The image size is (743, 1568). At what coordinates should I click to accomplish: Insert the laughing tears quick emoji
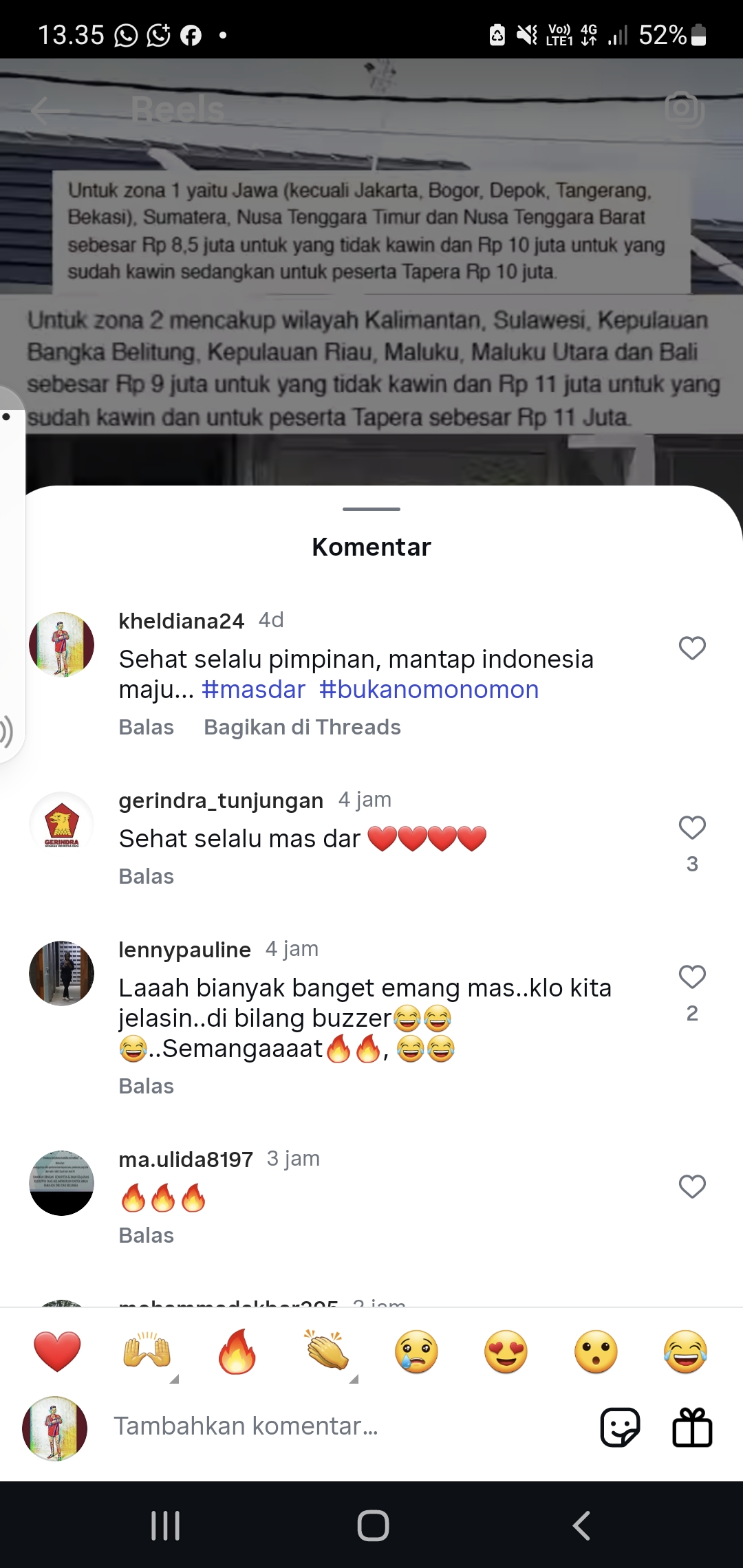coord(686,1351)
